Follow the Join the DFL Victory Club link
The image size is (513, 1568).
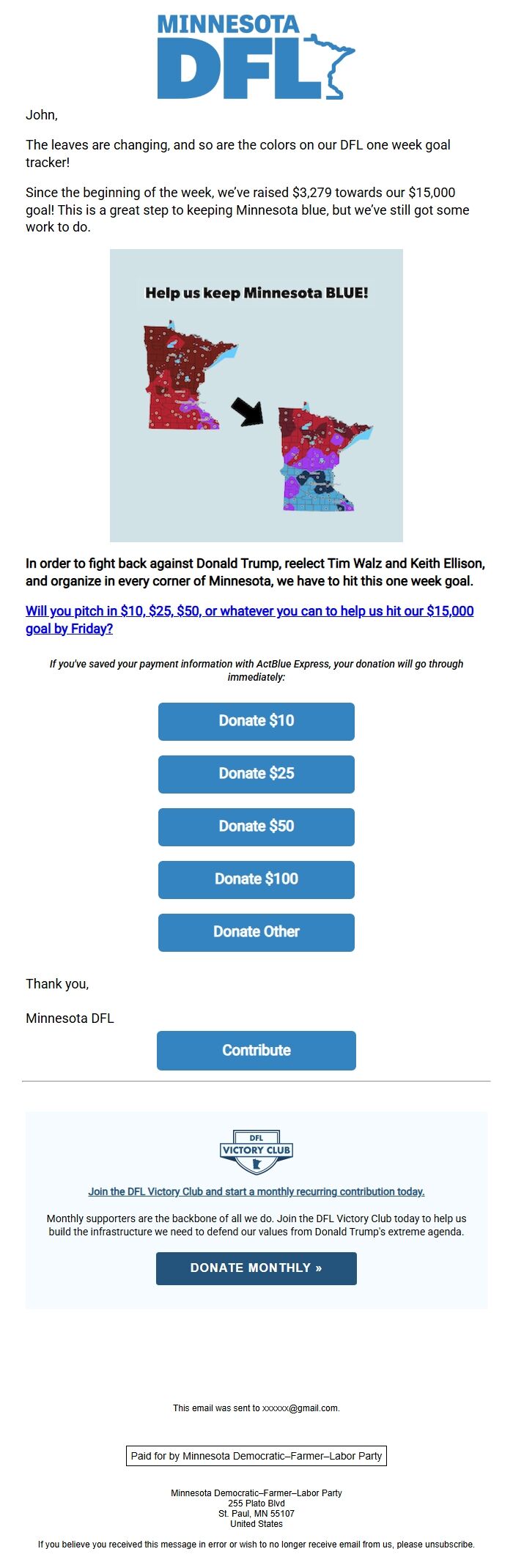[x=256, y=1191]
